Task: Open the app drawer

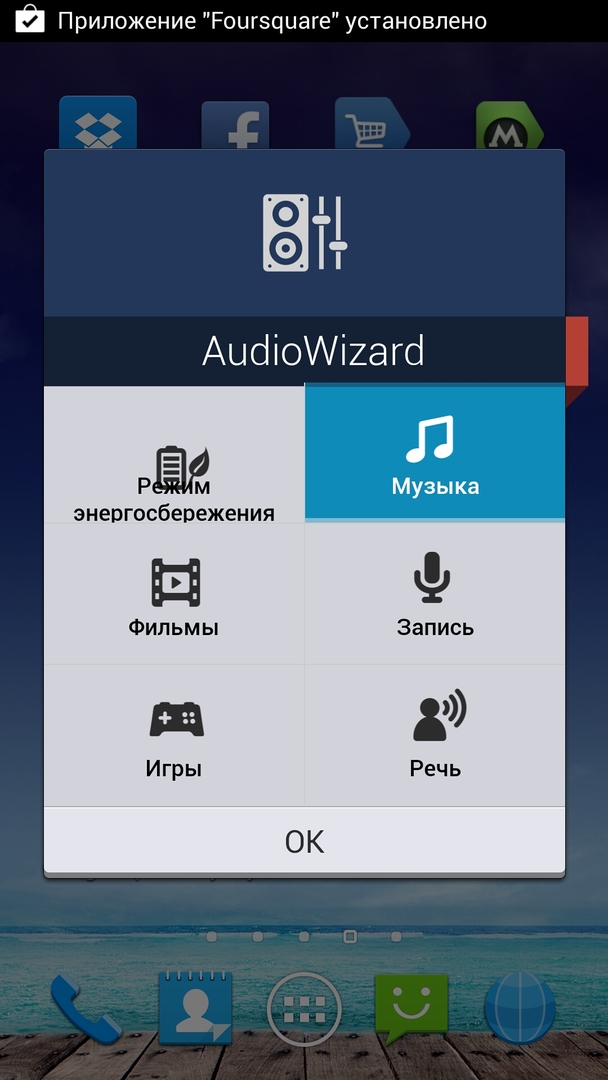Action: pos(304,1008)
